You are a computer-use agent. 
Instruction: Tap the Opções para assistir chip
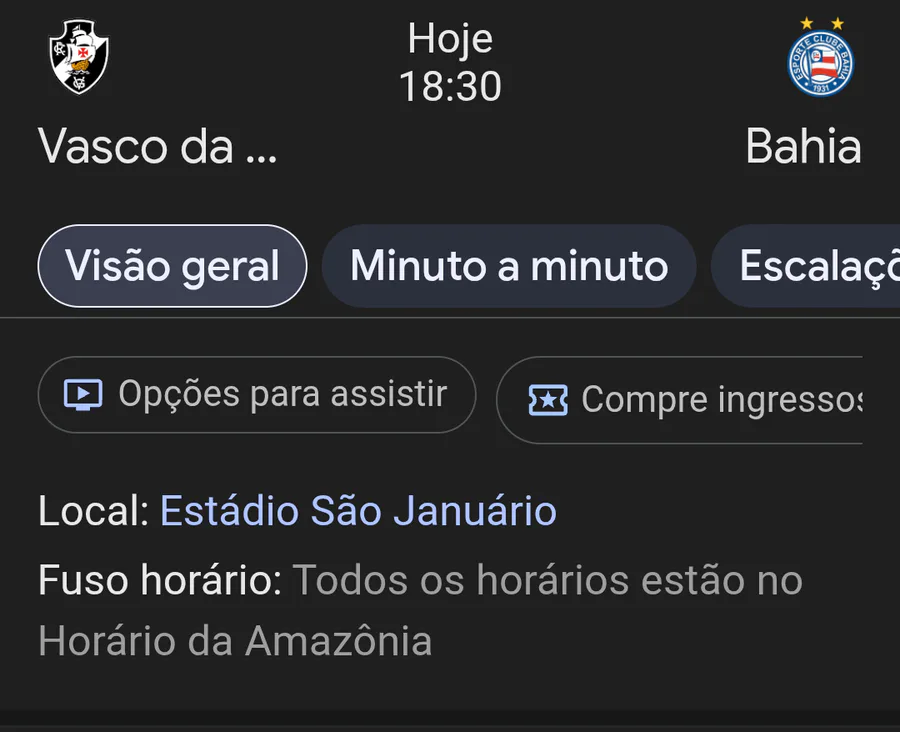point(257,394)
